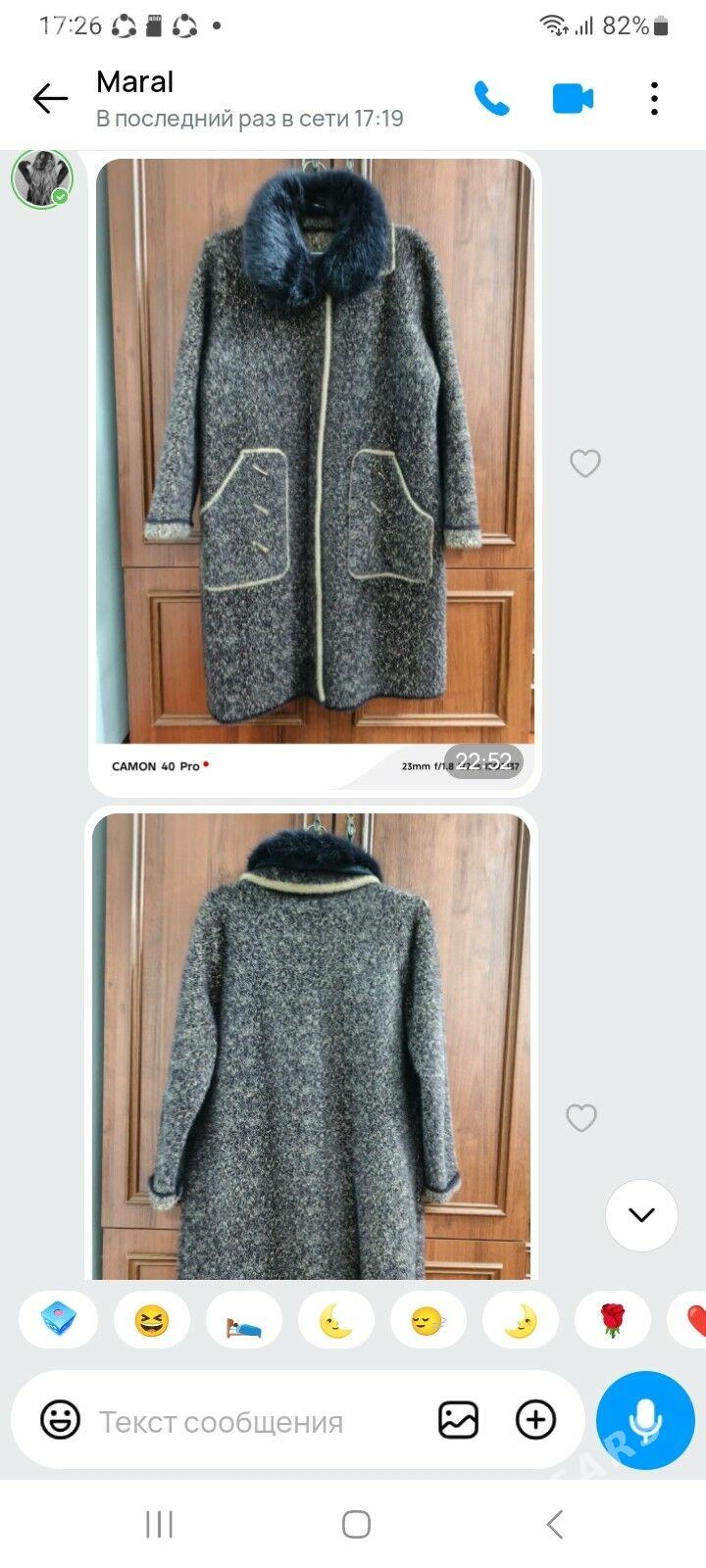Send the red rose quick emoji
Image resolution: width=706 pixels, height=1568 pixels.
pos(612,1320)
